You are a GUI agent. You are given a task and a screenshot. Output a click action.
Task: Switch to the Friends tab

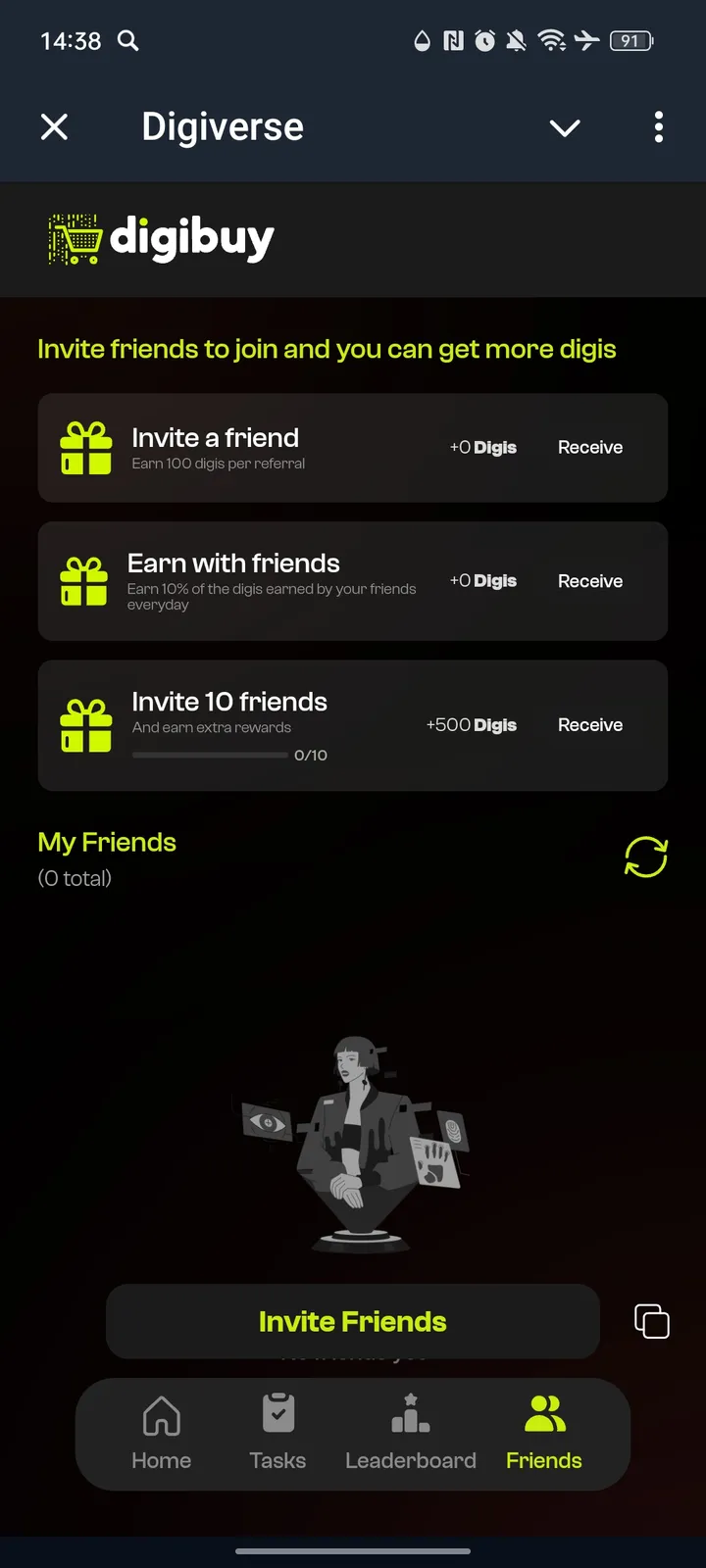pyautogui.click(x=543, y=1433)
